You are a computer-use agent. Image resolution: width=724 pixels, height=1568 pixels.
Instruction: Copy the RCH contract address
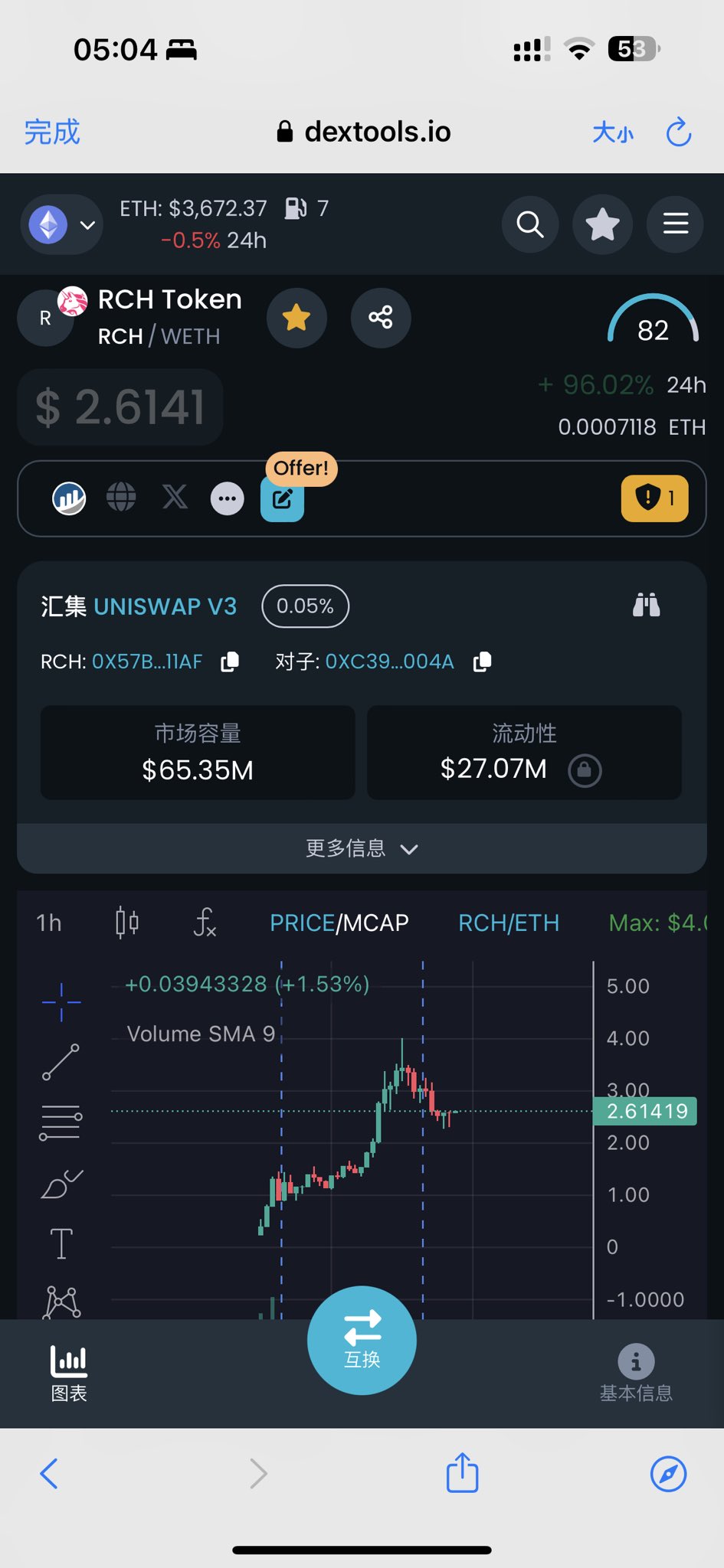230,661
